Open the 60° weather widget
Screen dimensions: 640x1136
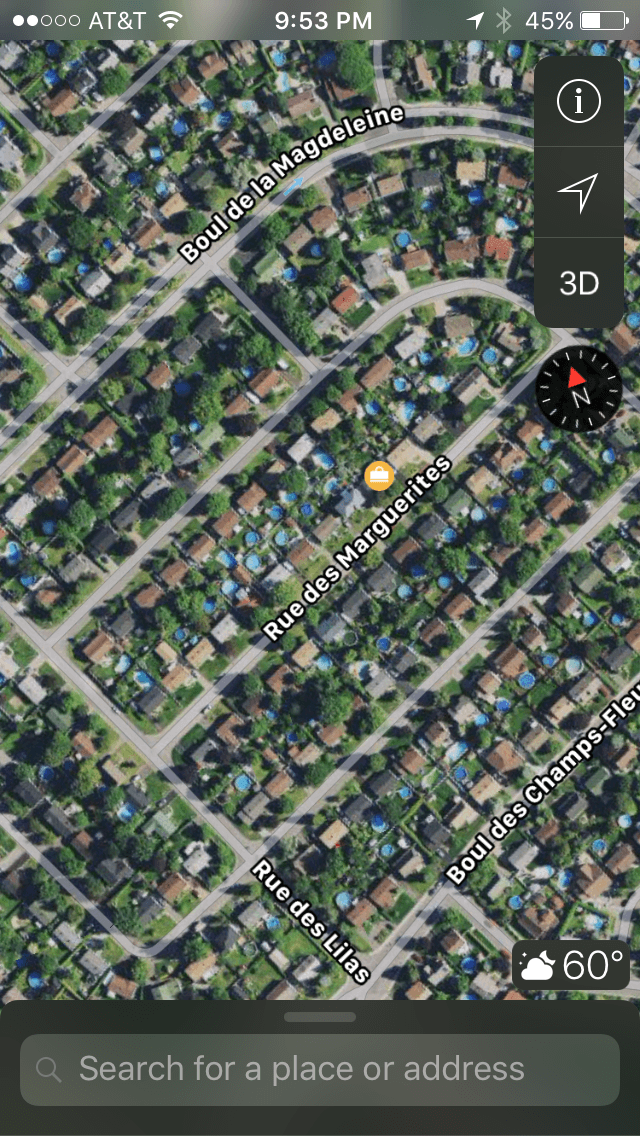point(572,966)
